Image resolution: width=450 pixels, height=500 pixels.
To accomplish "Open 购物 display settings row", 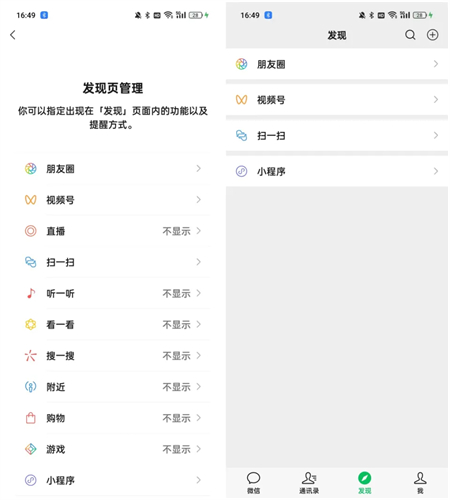I will 113,418.
